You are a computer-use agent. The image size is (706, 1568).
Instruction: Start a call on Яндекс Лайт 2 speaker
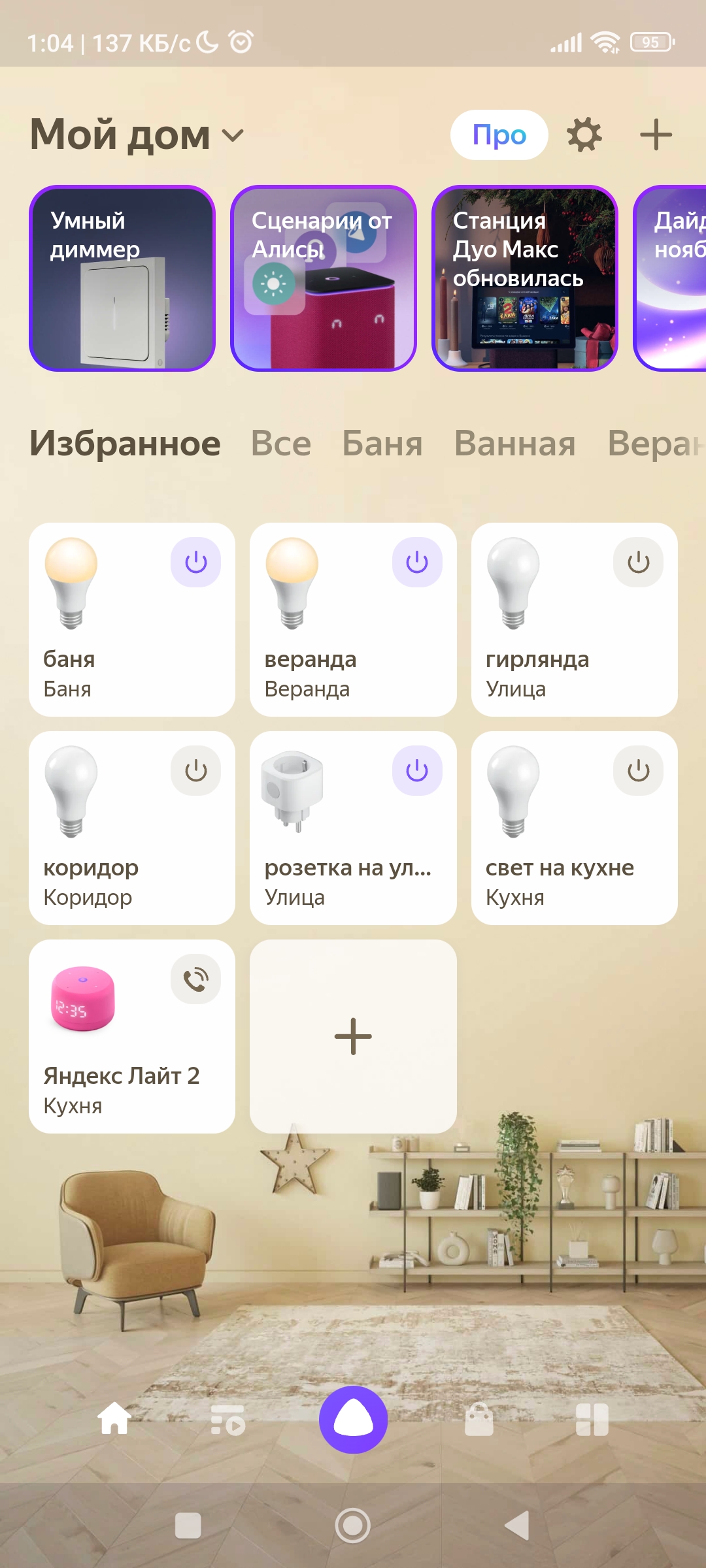(x=195, y=979)
